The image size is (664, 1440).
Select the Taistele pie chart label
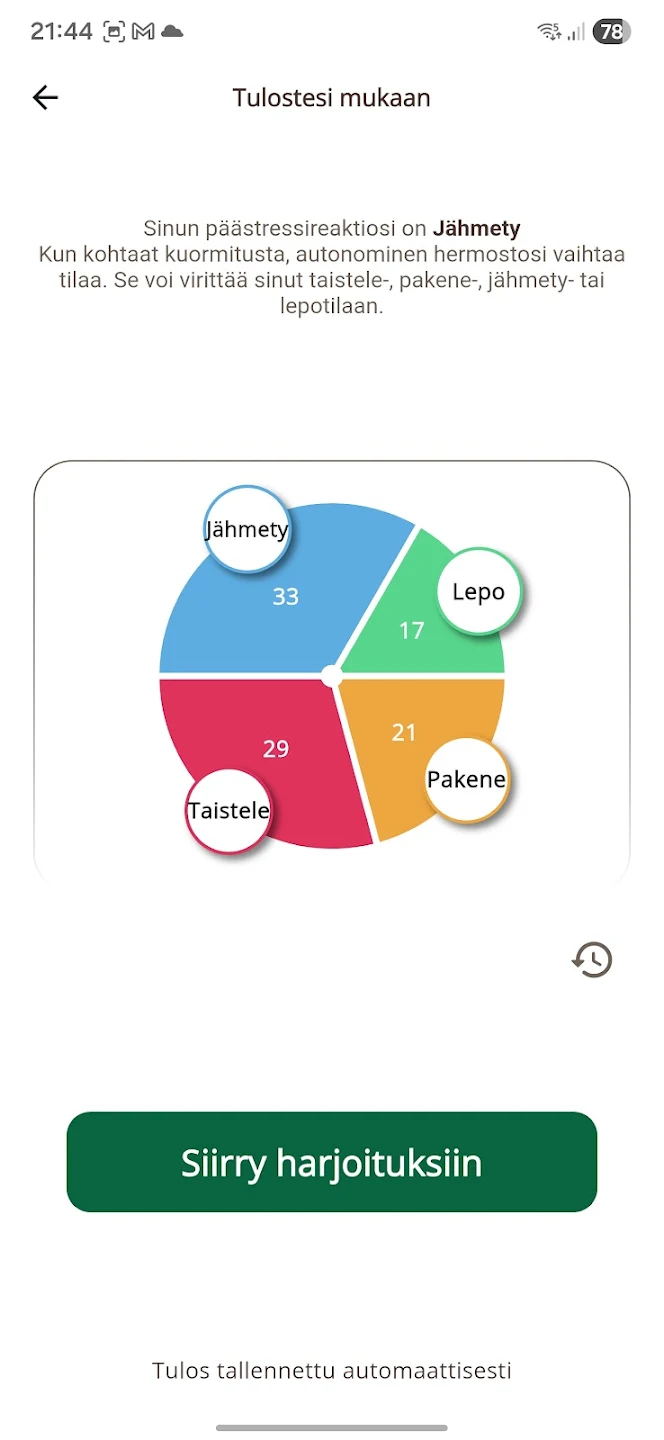tap(229, 810)
